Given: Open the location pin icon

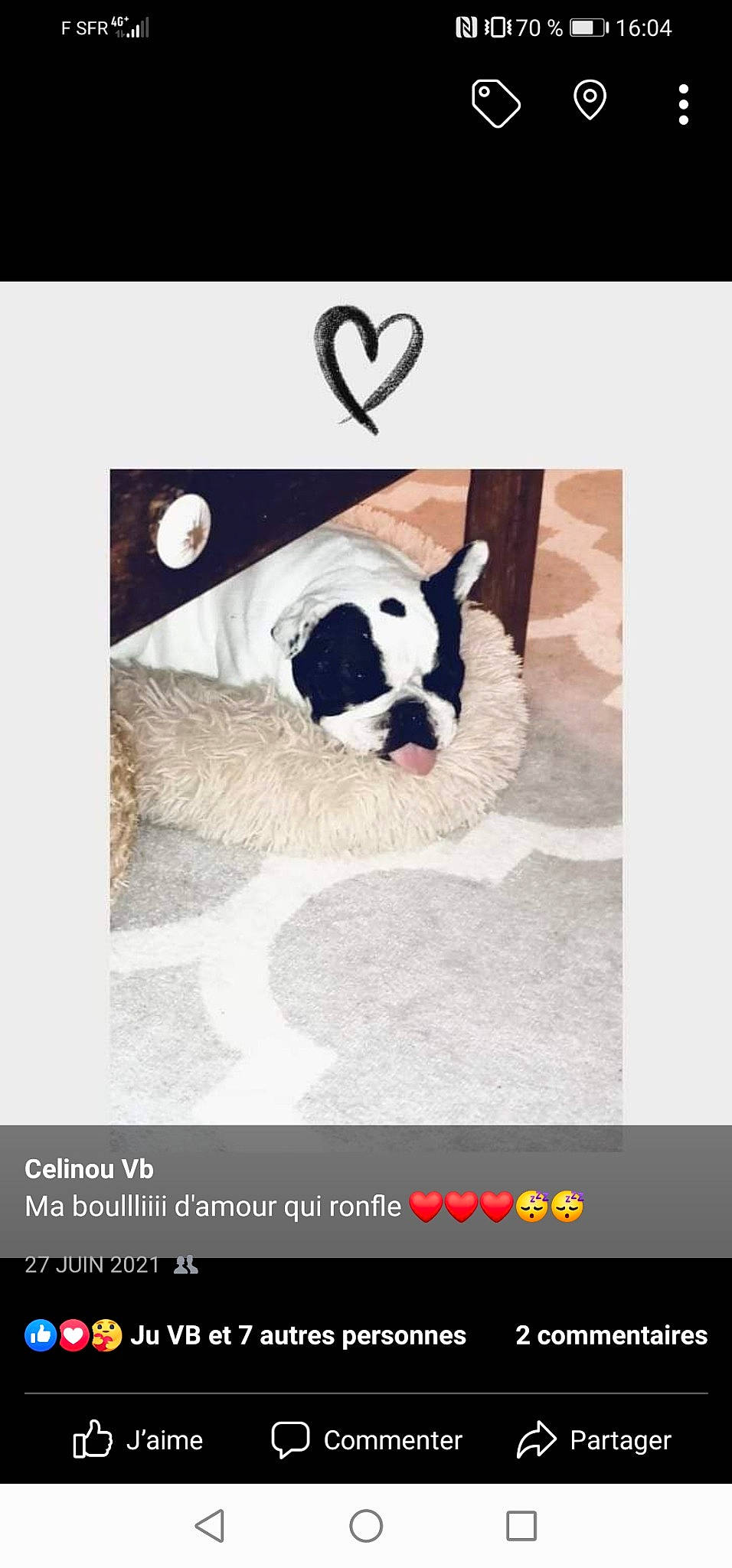Looking at the screenshot, I should pyautogui.click(x=590, y=101).
